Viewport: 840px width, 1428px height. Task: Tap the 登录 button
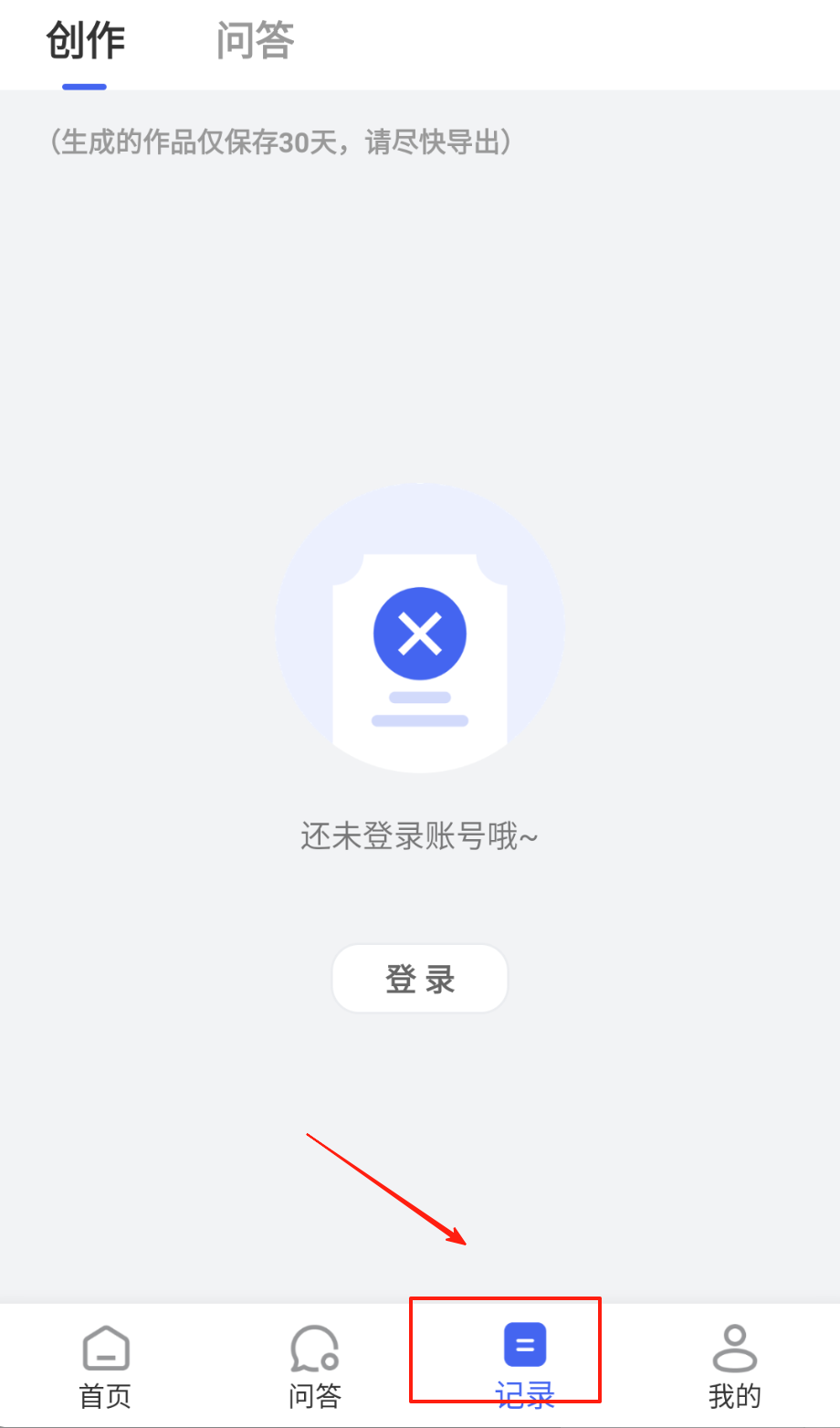(x=420, y=979)
